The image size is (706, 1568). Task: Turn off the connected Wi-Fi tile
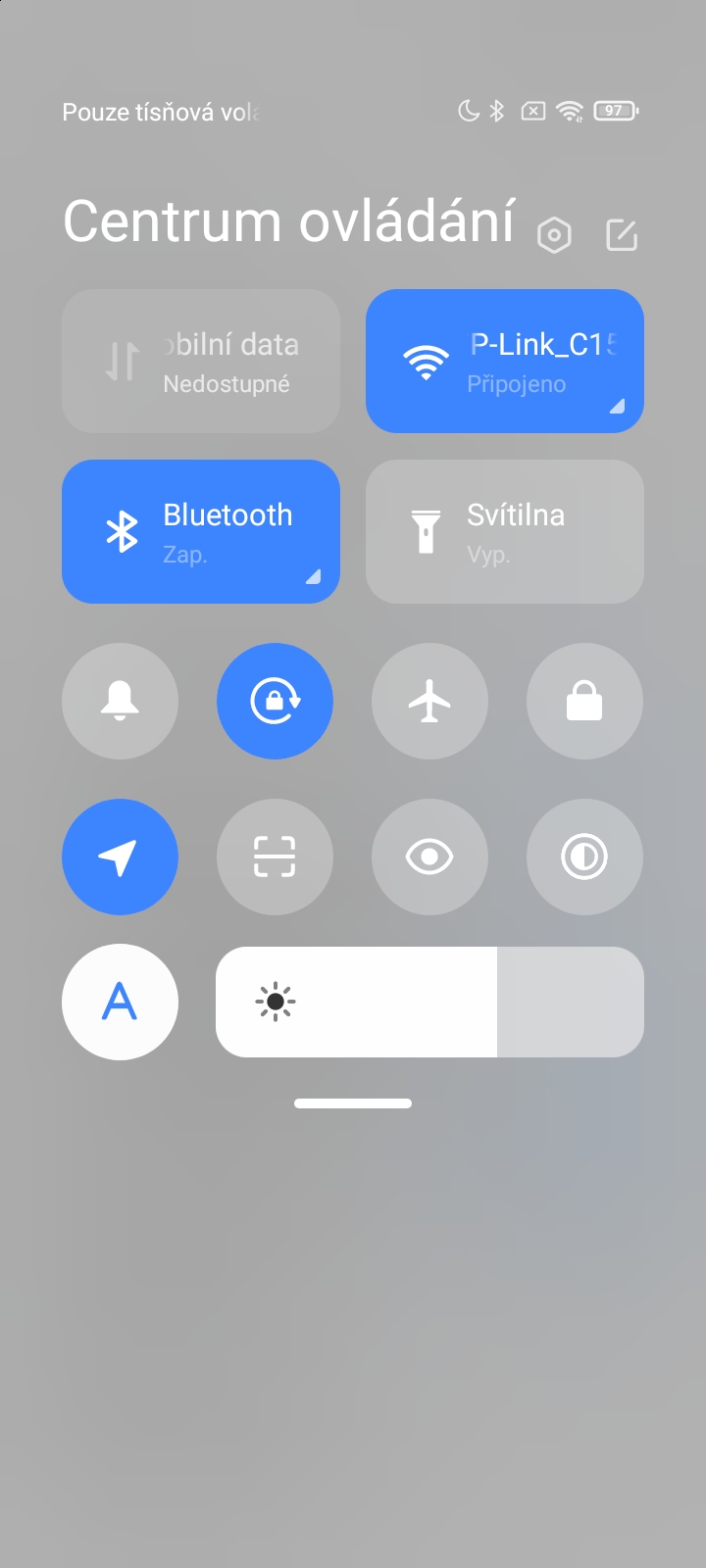504,361
